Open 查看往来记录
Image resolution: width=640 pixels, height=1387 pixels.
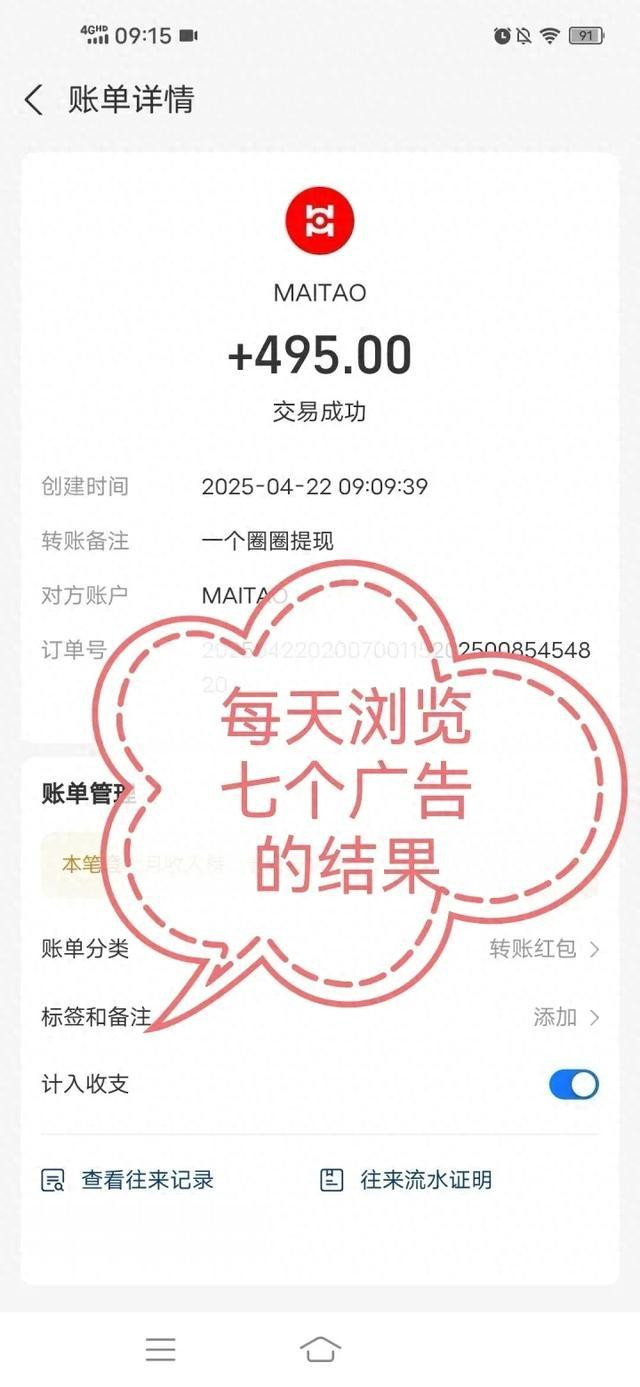pyautogui.click(x=128, y=1180)
